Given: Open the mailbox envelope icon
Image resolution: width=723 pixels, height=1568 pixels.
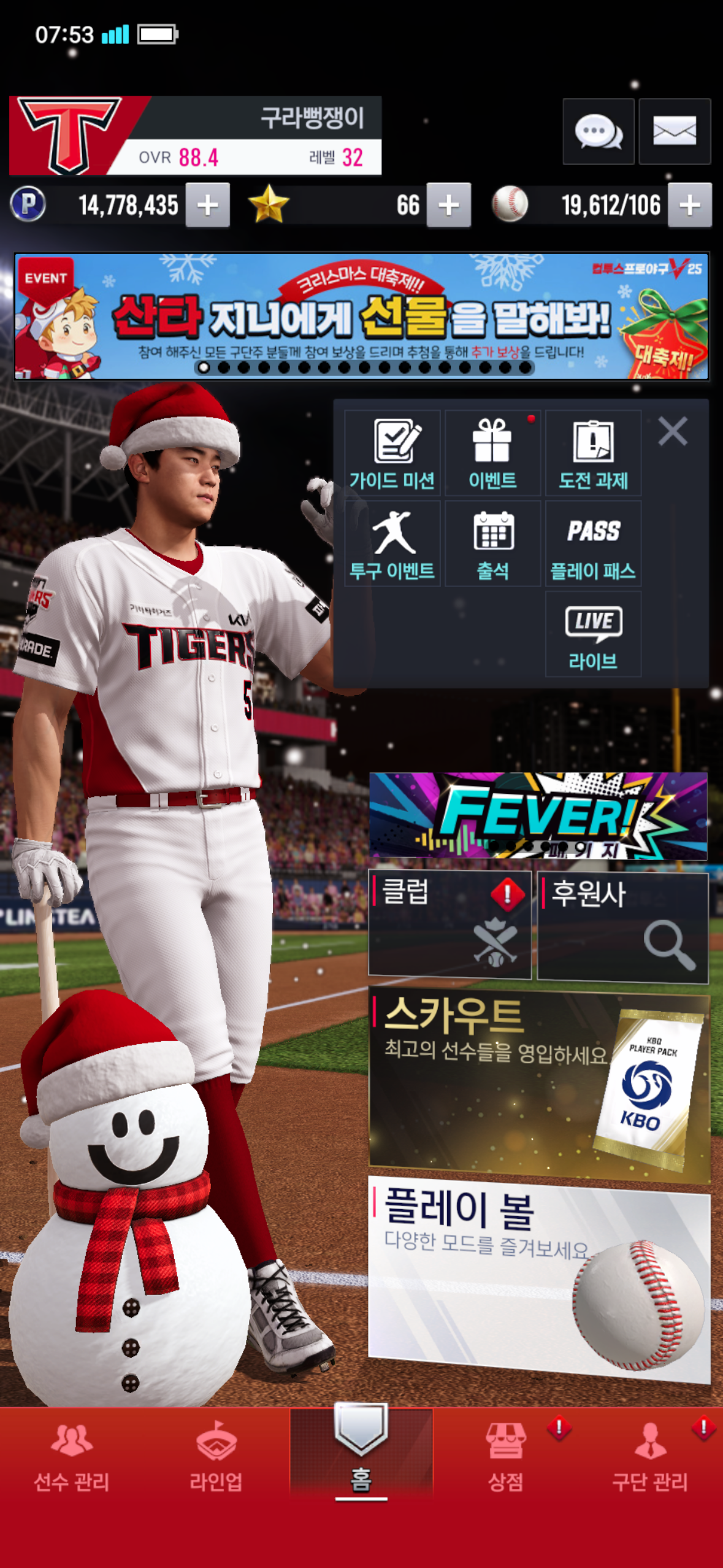Looking at the screenshot, I should (x=674, y=131).
